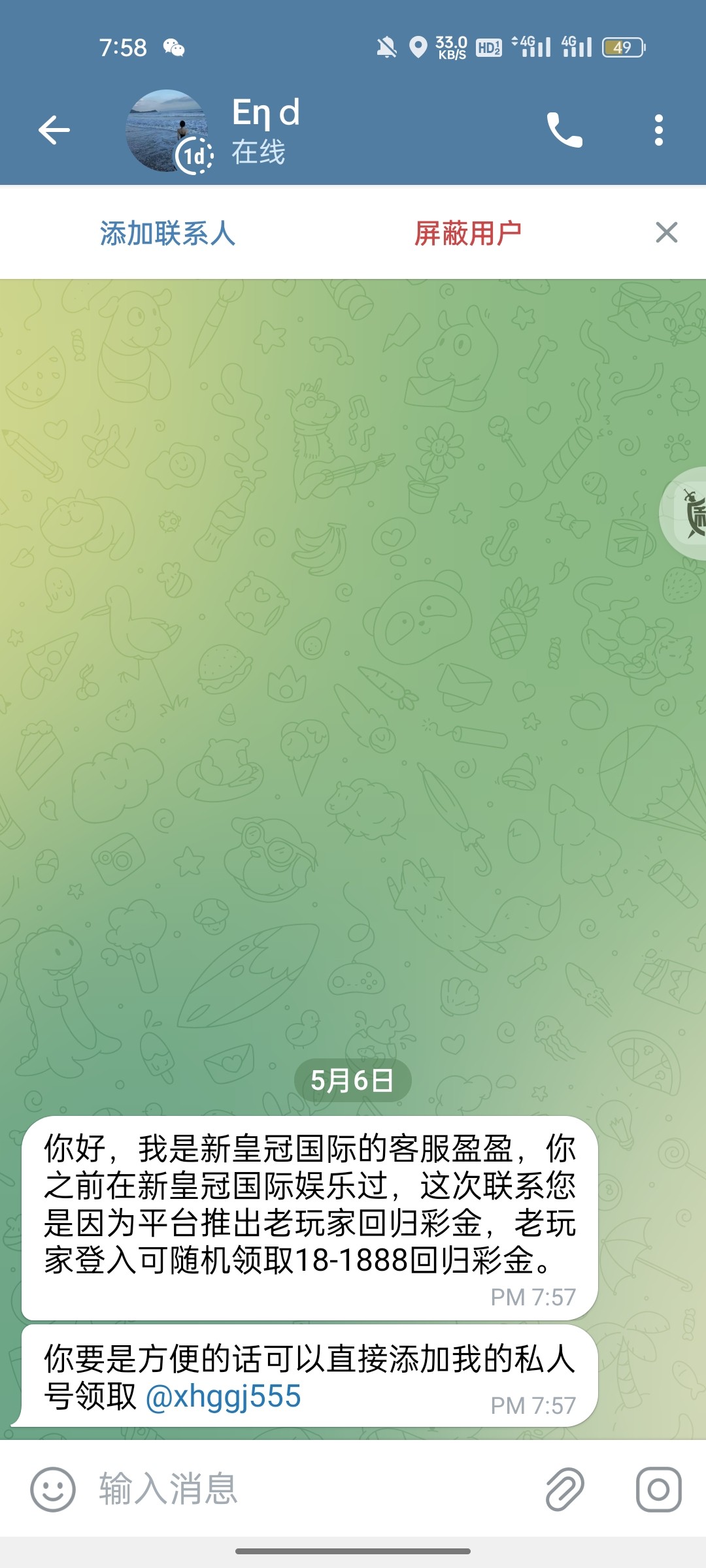Open the emoji picker
706x1568 pixels.
53,1490
